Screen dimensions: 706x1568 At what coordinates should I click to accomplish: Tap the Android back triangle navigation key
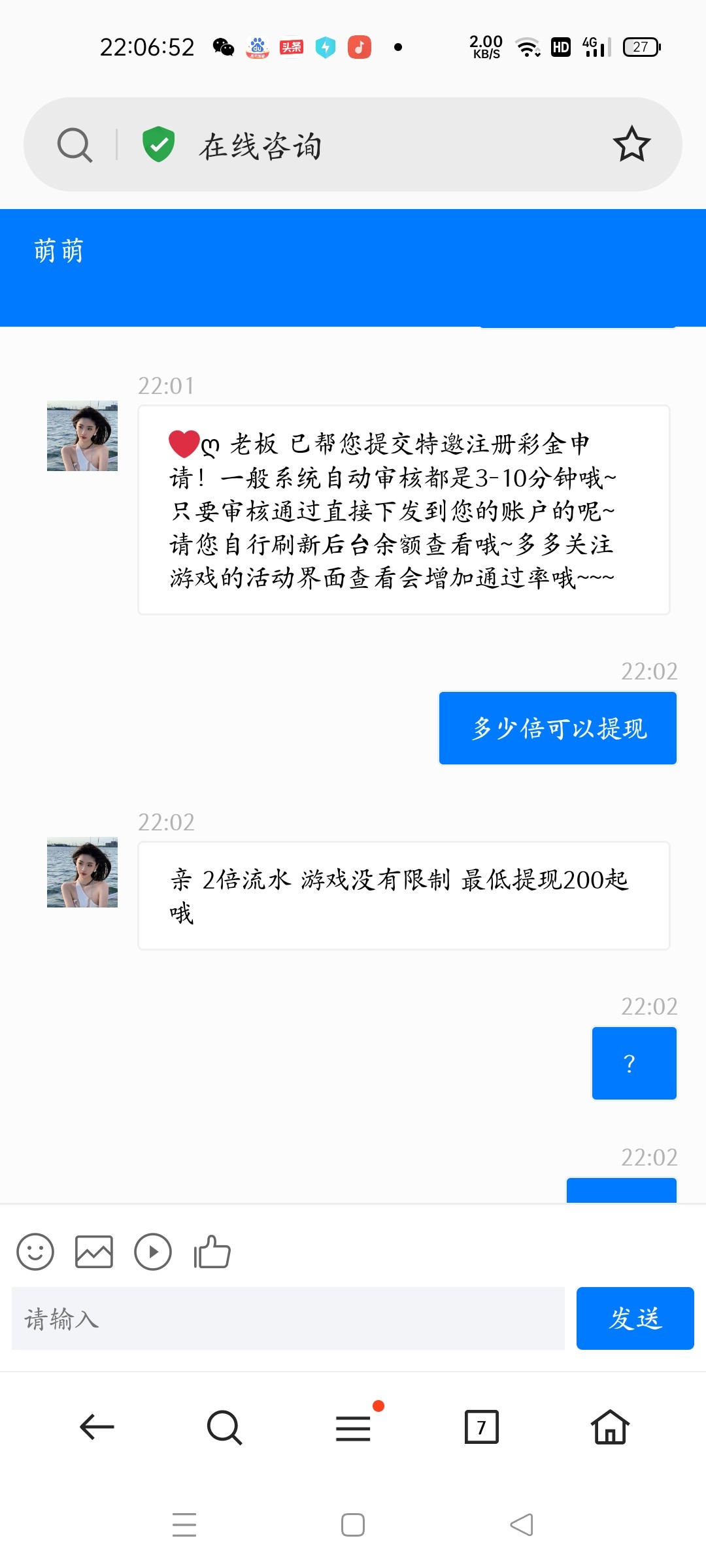pyautogui.click(x=520, y=1524)
